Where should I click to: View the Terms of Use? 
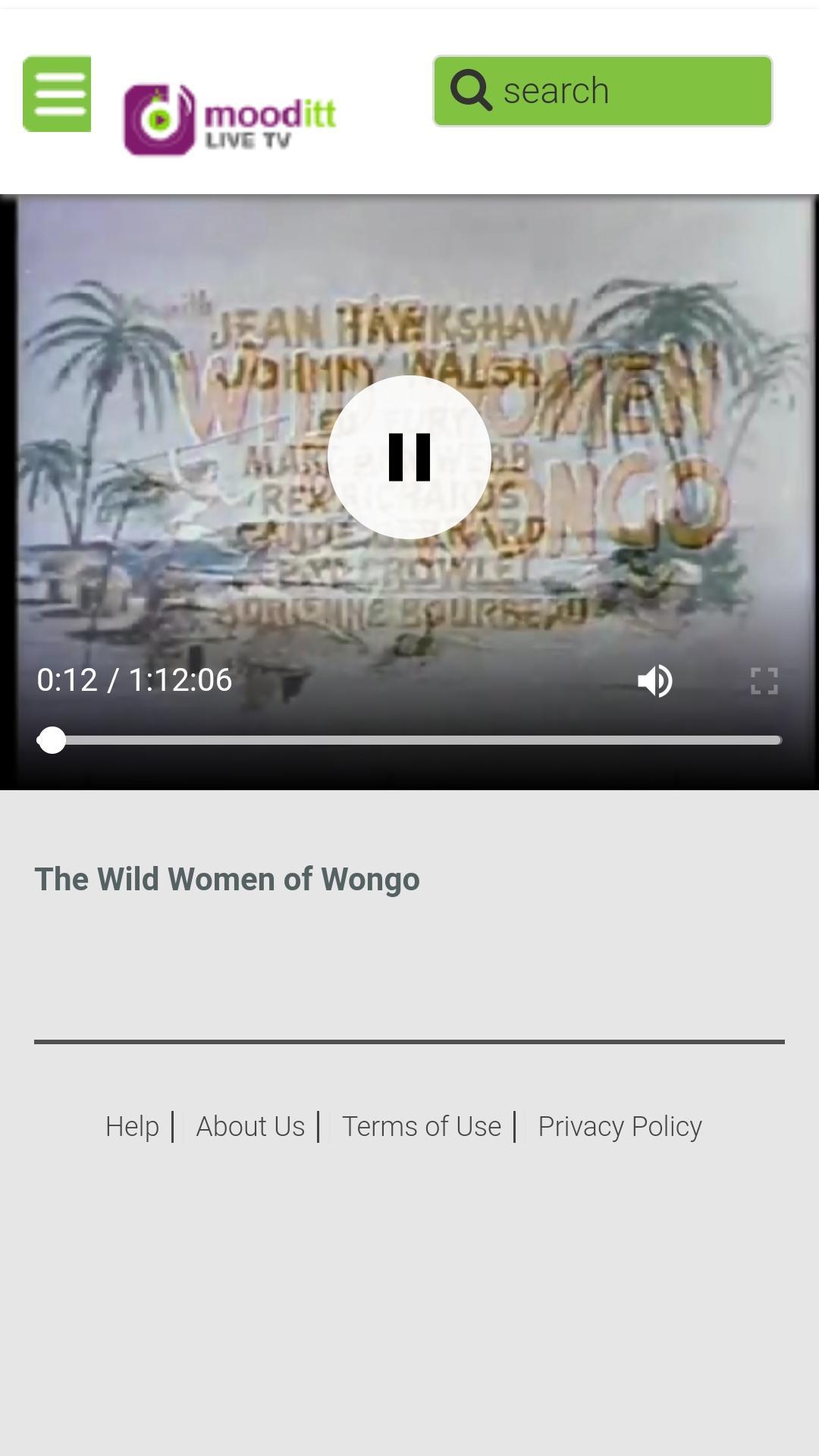tap(421, 1126)
